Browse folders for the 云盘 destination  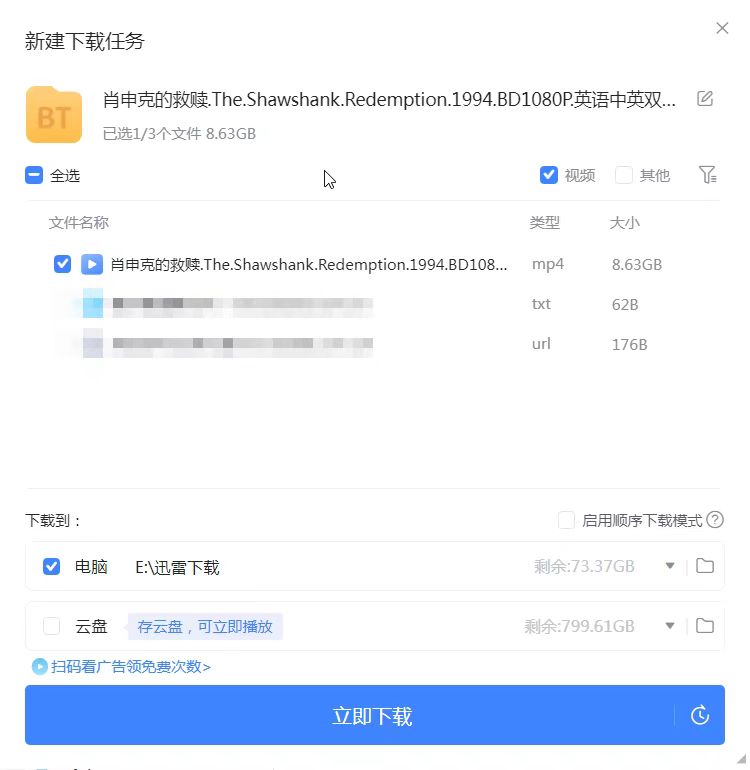705,626
